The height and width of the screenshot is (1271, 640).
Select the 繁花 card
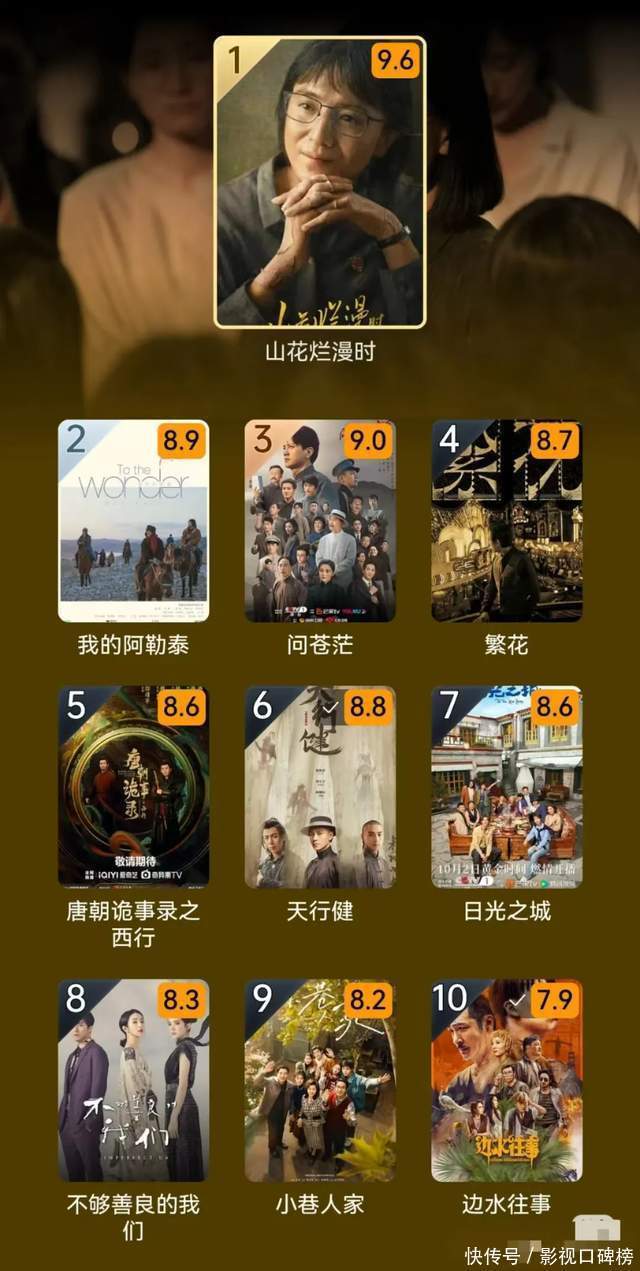tap(507, 522)
